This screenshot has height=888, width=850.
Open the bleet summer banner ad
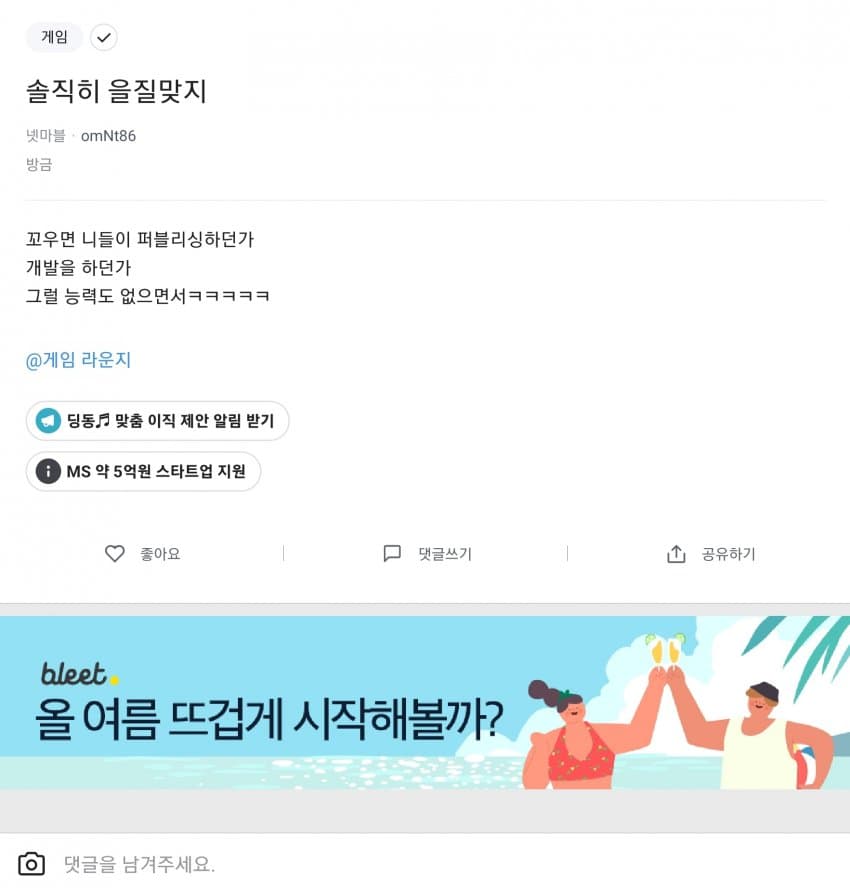(425, 702)
